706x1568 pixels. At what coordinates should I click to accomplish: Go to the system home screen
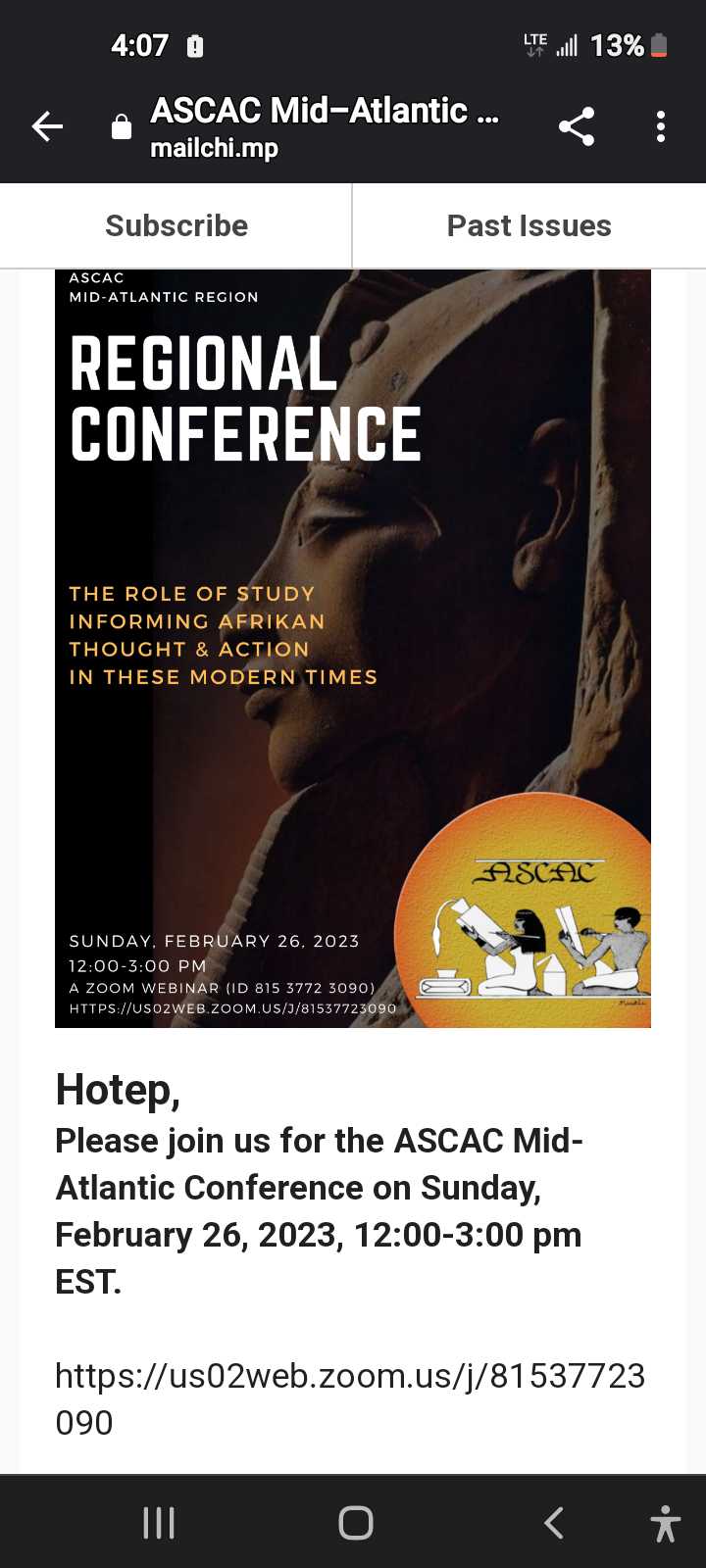355,1522
